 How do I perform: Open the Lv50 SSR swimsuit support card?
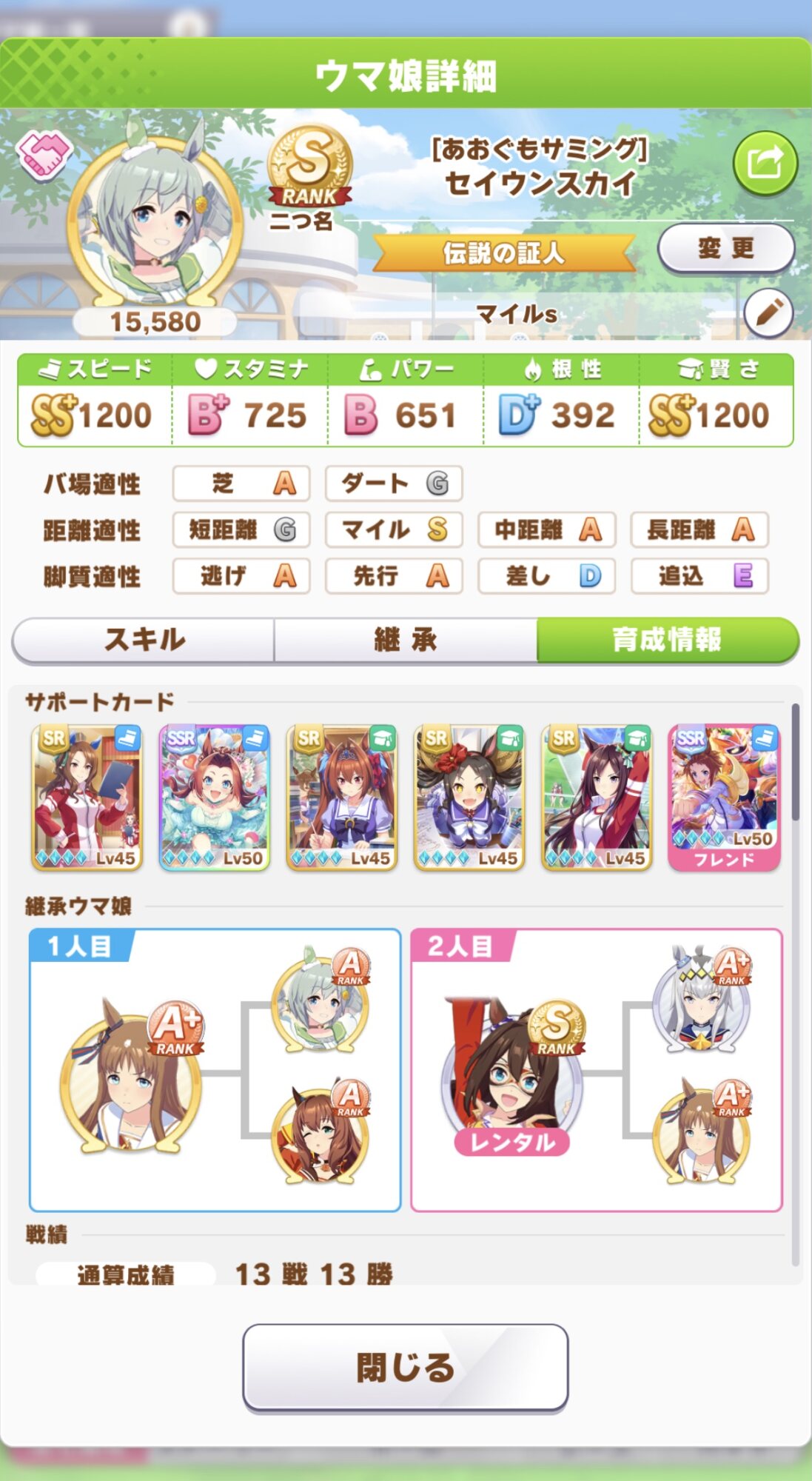pos(215,797)
